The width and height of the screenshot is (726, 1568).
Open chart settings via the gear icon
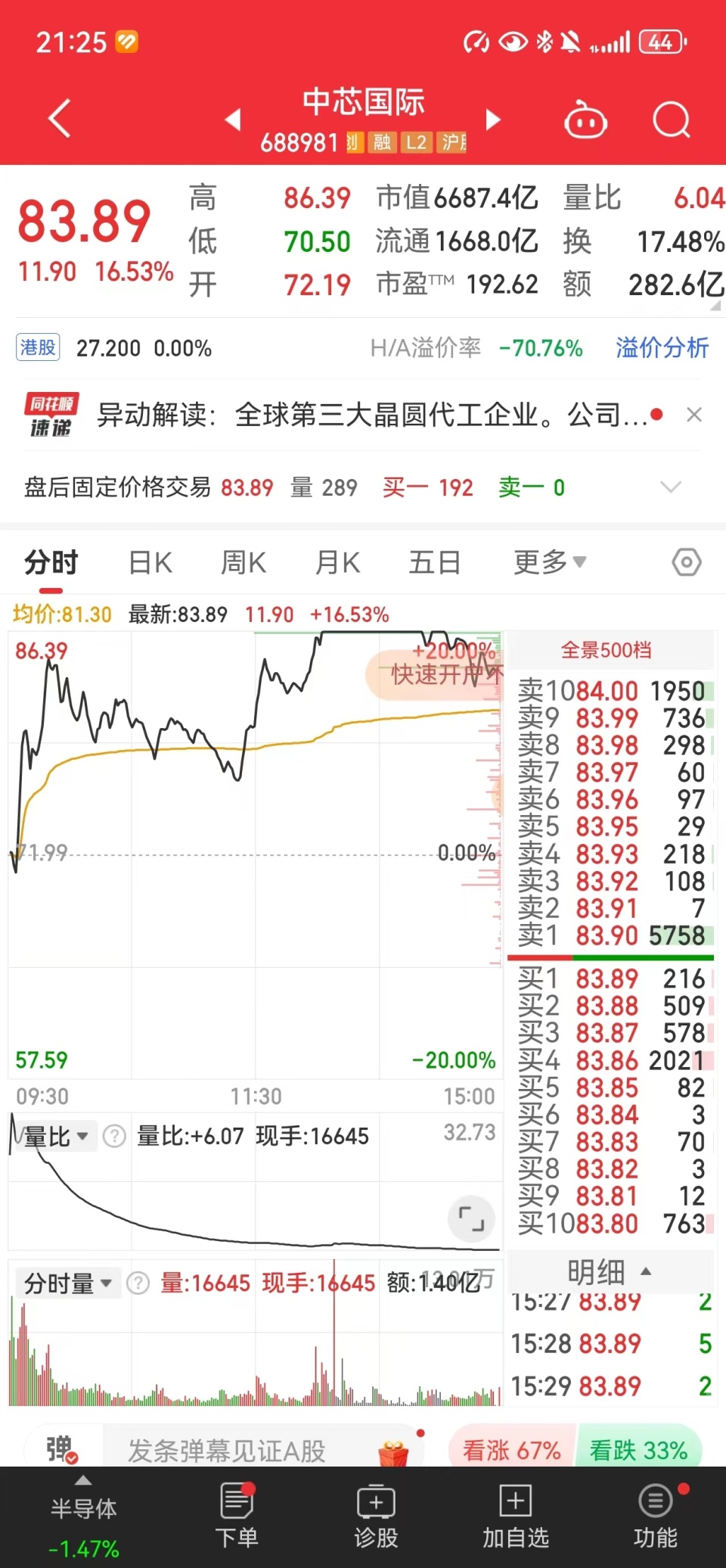686,562
